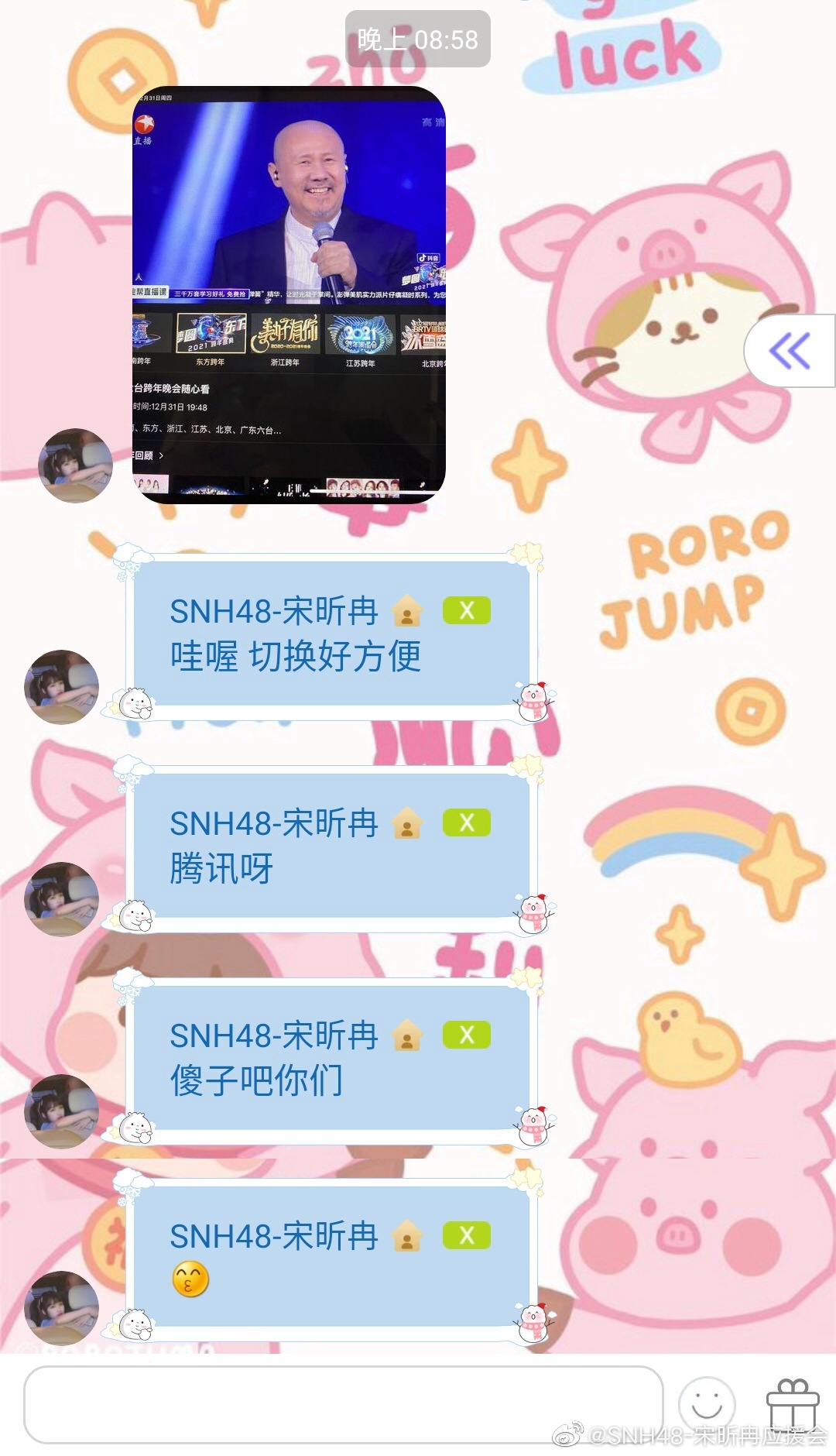Expand the side panel with double-arrow button
Viewport: 836px width, 1456px height.
tap(790, 351)
